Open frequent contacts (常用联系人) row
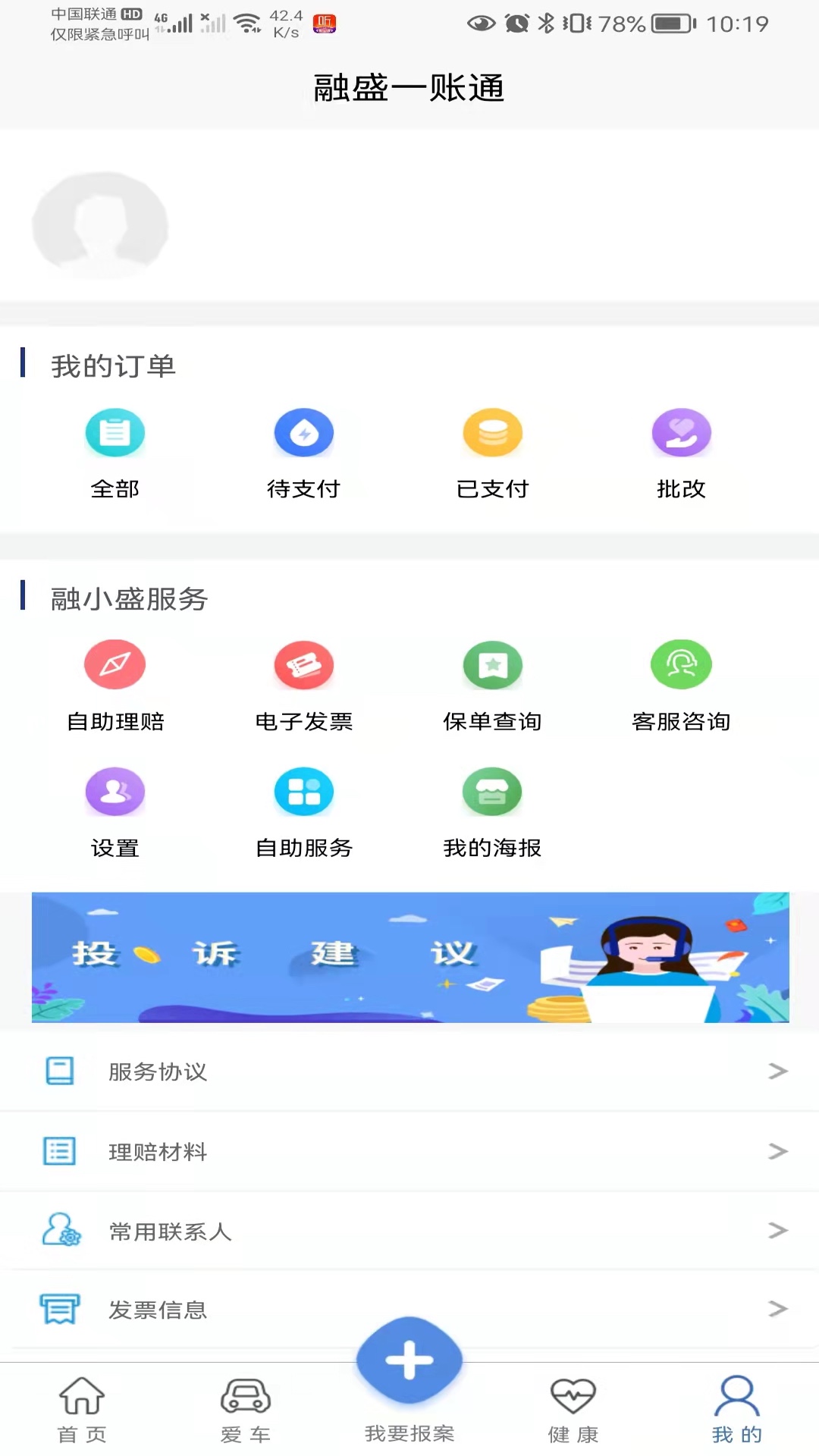The height and width of the screenshot is (1456, 819). [409, 1231]
